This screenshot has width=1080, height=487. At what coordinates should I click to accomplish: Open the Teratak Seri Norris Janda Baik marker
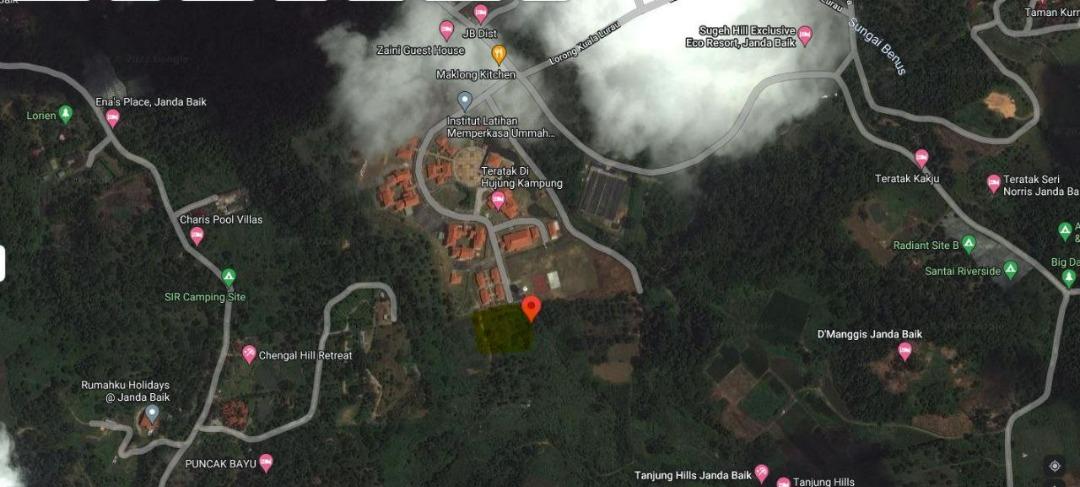(993, 183)
